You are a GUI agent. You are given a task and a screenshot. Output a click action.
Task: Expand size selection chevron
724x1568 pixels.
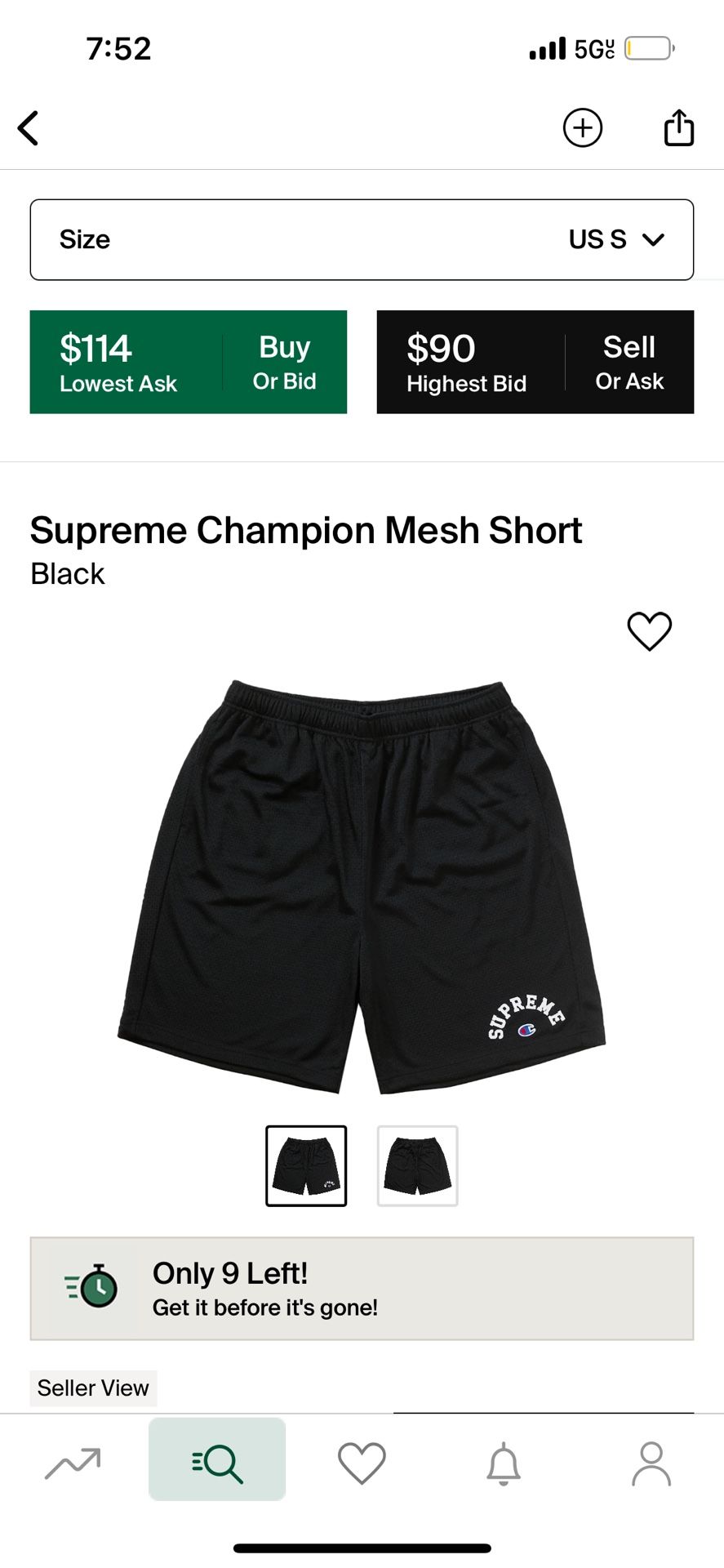(653, 239)
